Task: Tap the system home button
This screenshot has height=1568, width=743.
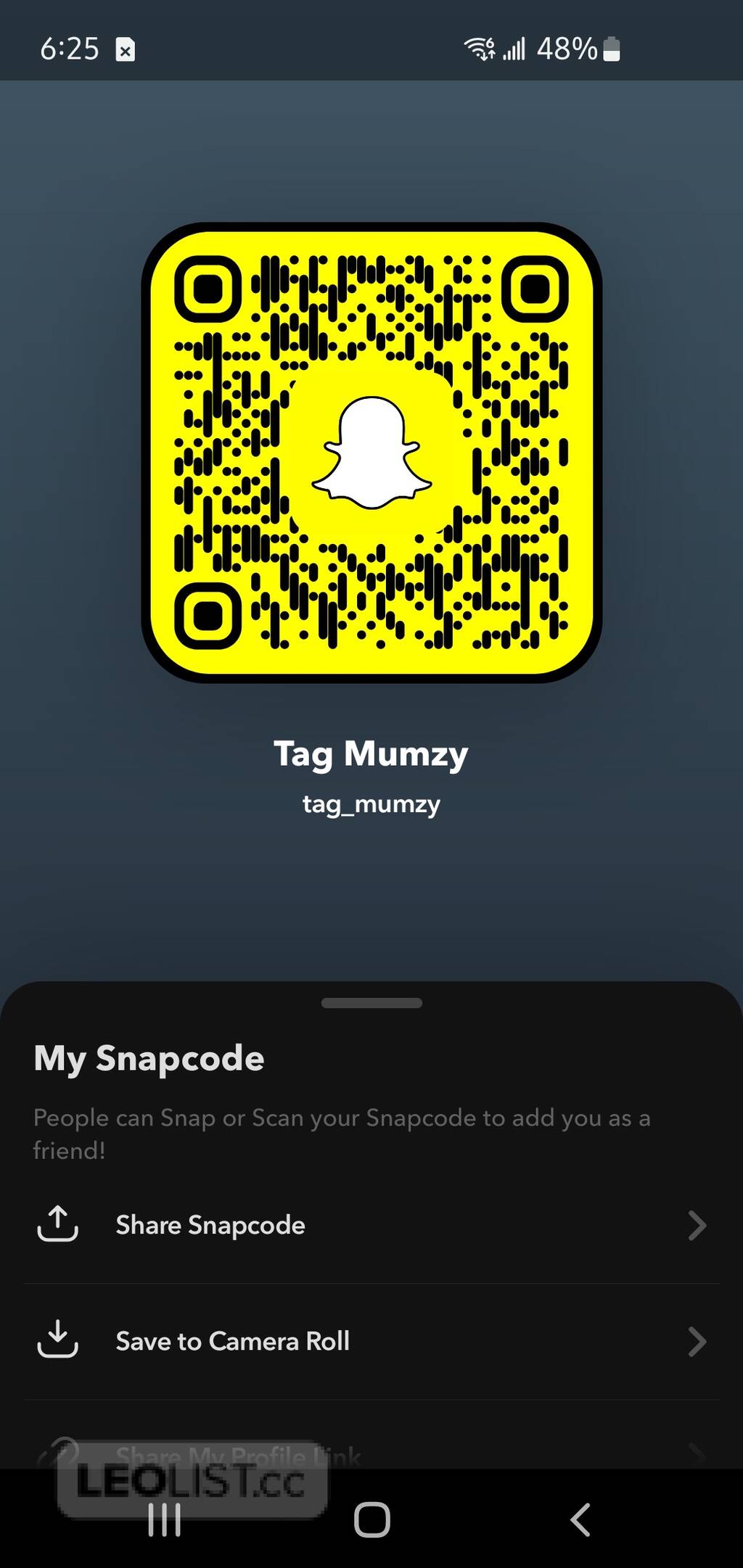Action: (x=371, y=1519)
